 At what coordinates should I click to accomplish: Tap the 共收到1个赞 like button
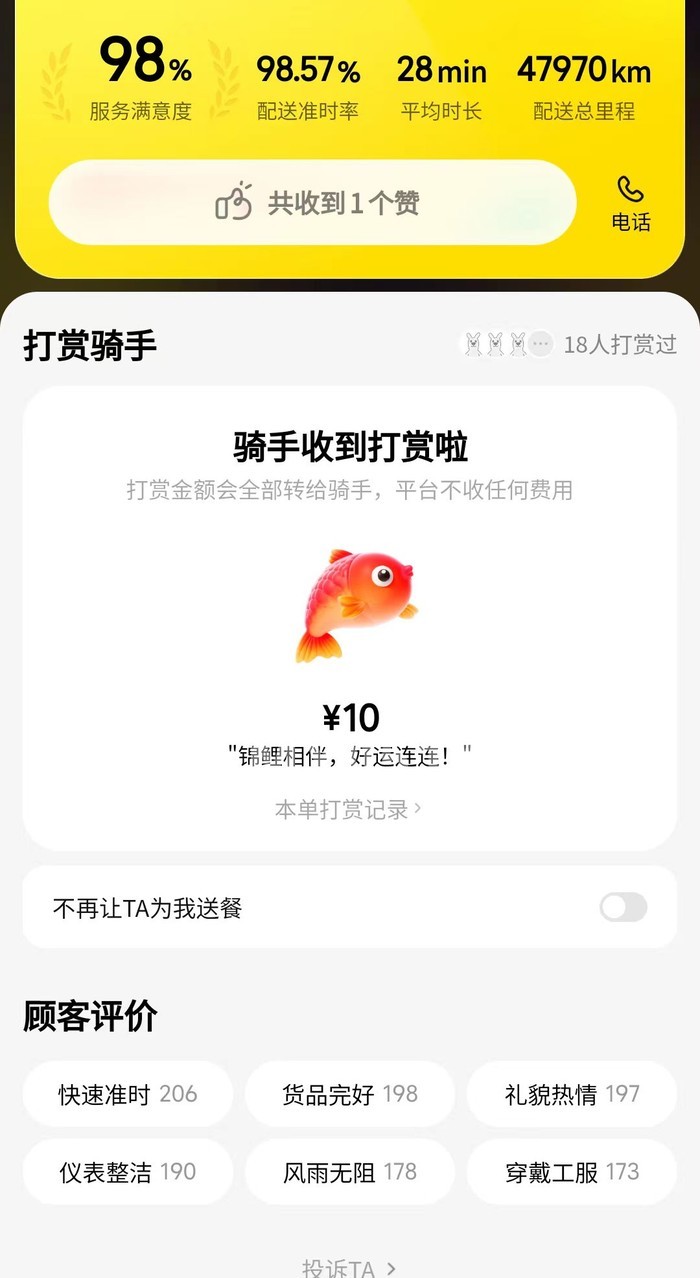312,203
